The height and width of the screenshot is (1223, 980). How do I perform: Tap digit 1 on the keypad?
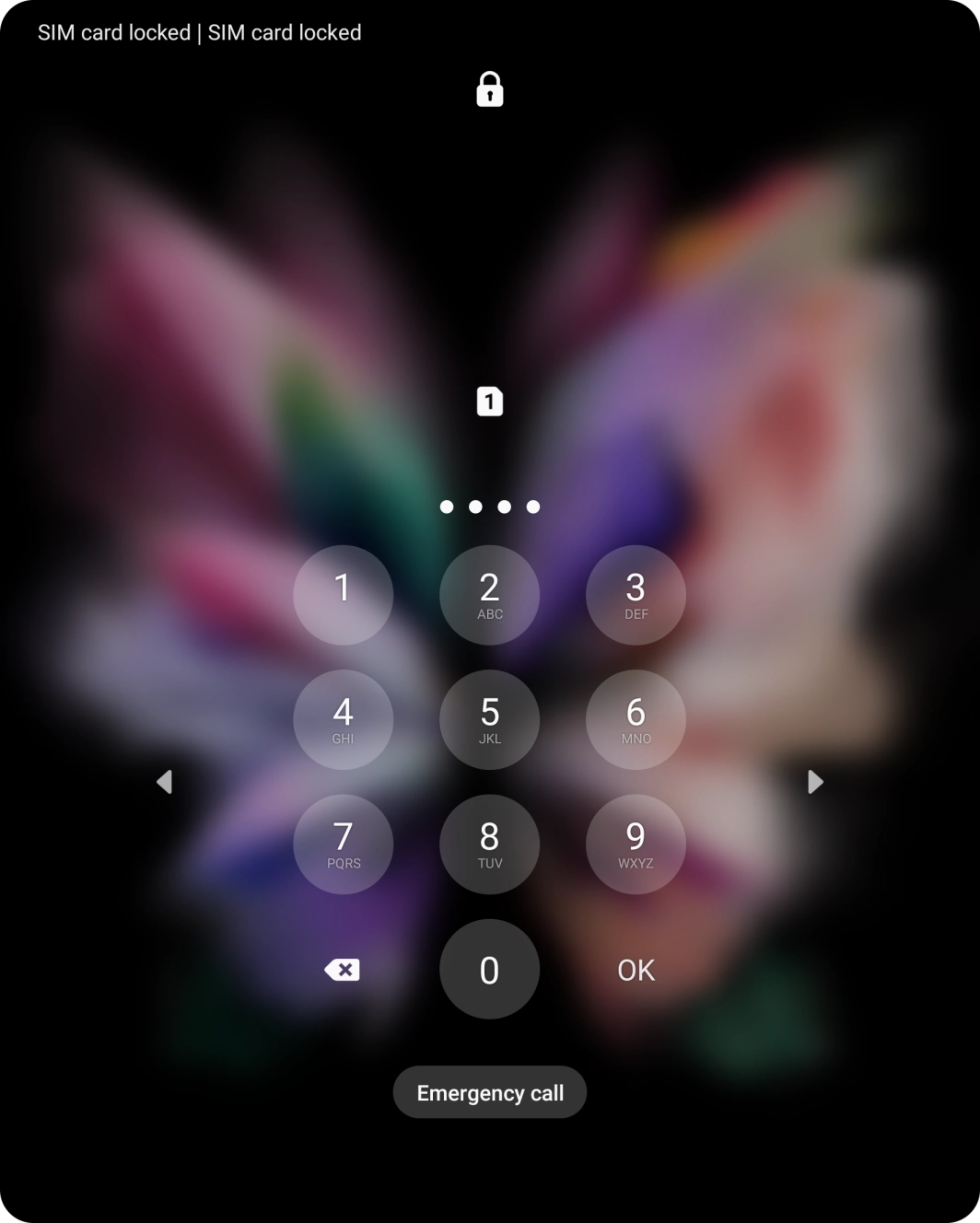343,595
